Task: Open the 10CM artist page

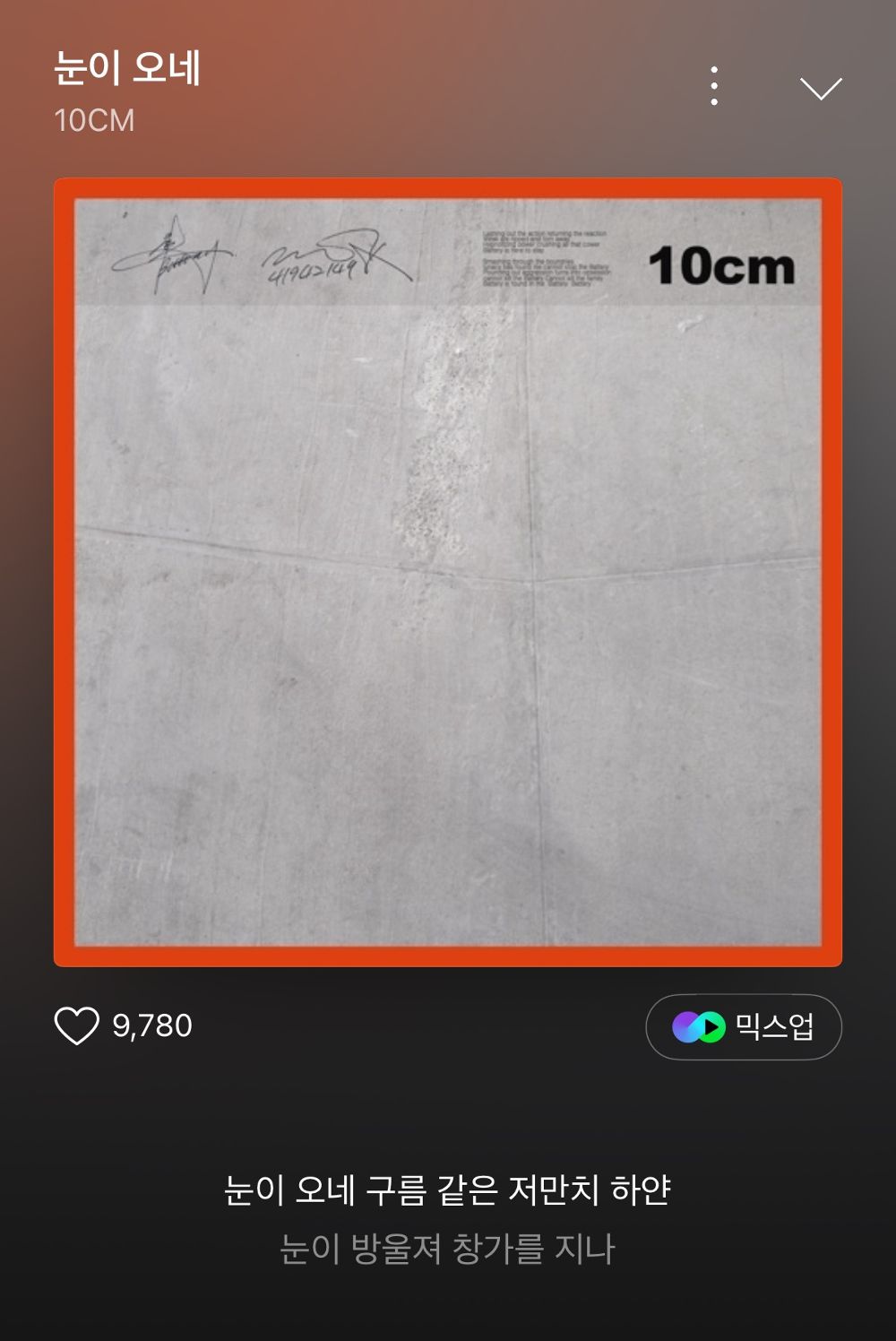Action: tap(94, 121)
